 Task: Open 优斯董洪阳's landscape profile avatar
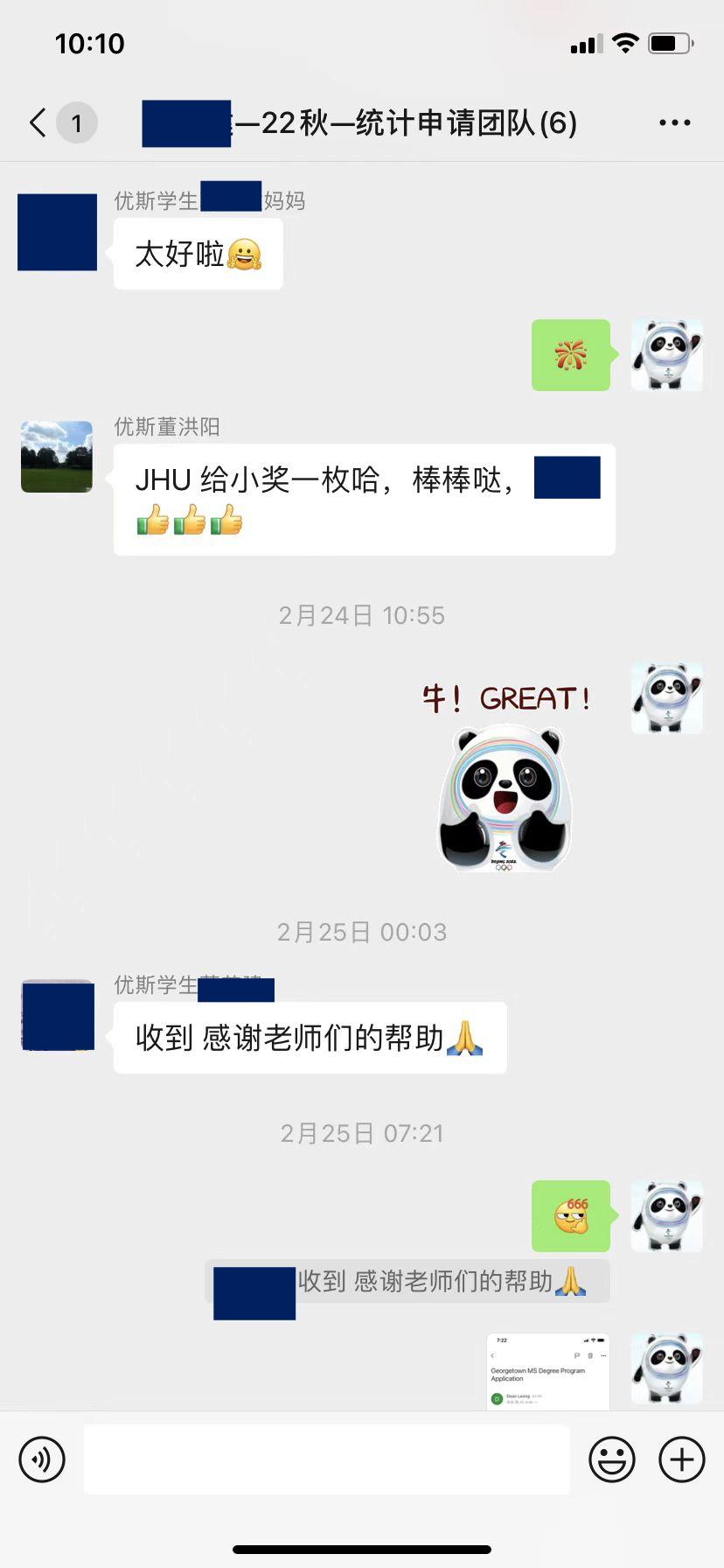coord(57,457)
